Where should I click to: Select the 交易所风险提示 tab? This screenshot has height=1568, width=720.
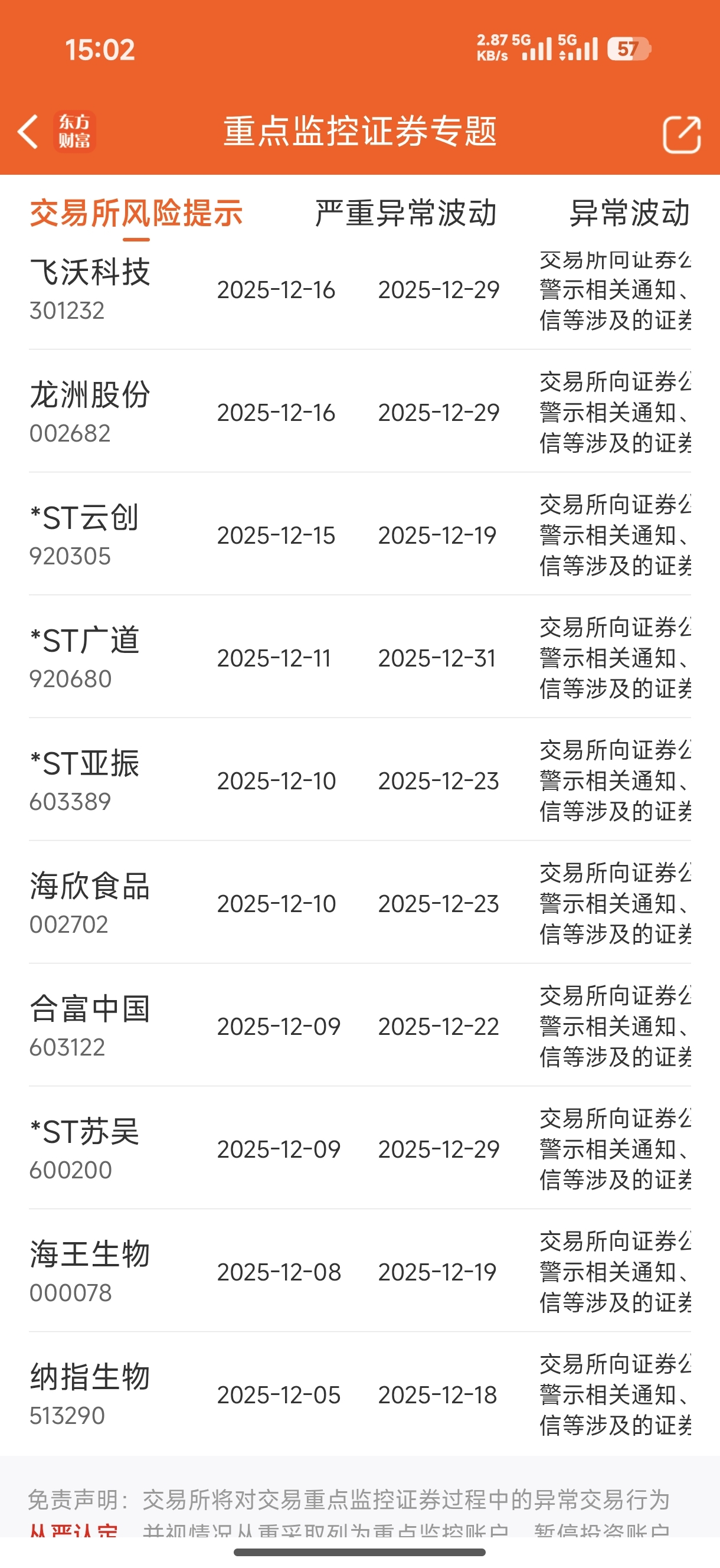pyautogui.click(x=136, y=214)
